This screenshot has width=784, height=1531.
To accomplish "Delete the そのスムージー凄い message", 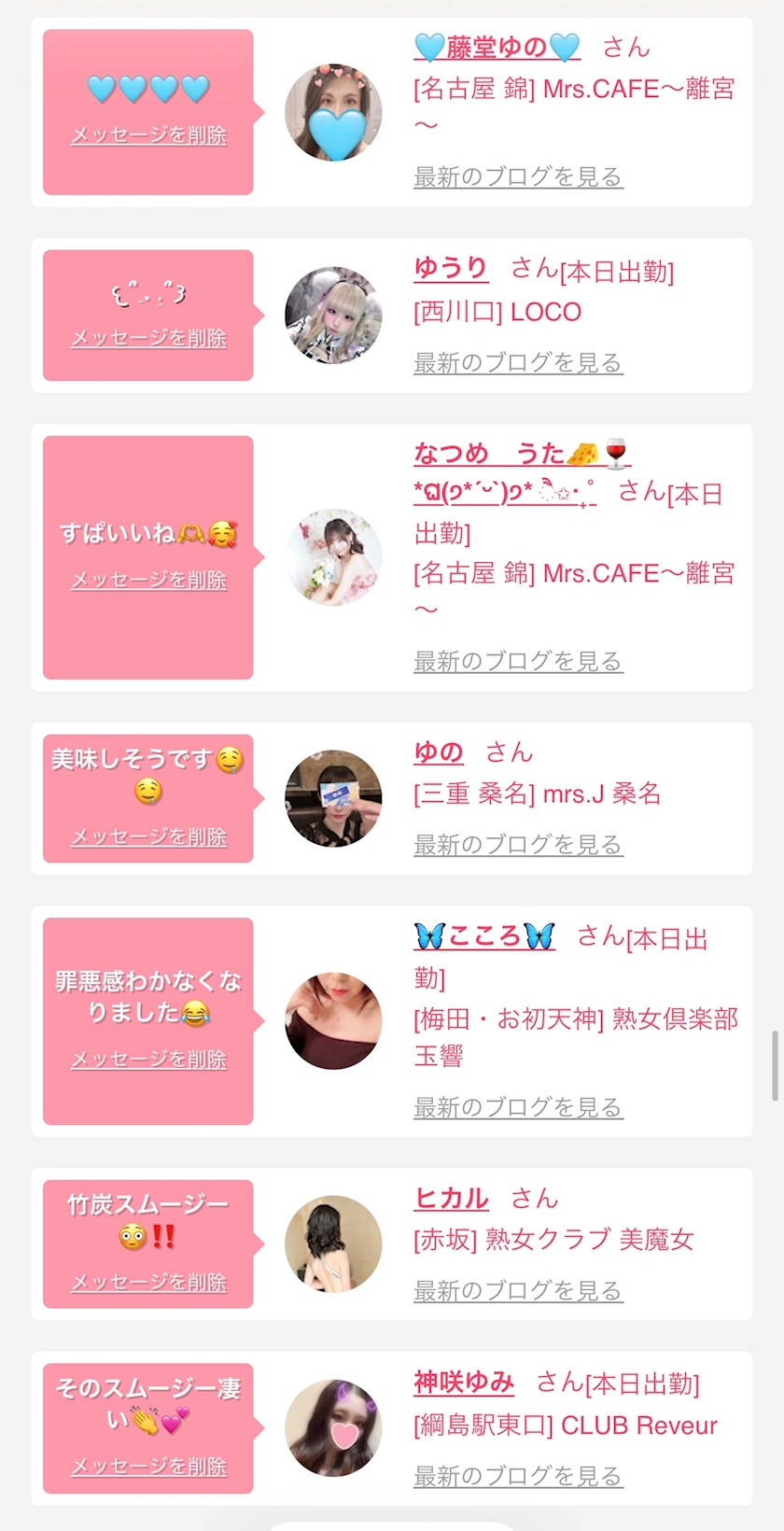I will coord(149,1467).
